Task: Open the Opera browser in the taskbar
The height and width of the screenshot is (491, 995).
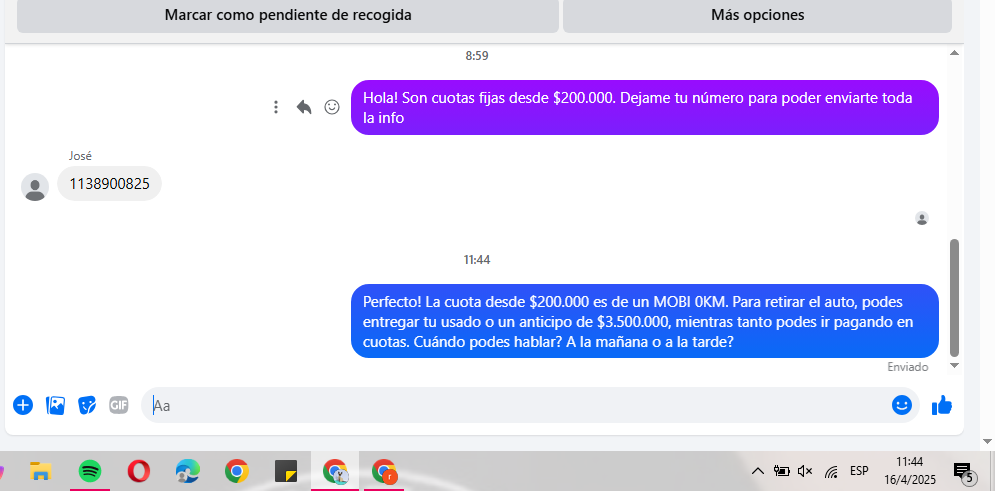Action: coord(139,470)
